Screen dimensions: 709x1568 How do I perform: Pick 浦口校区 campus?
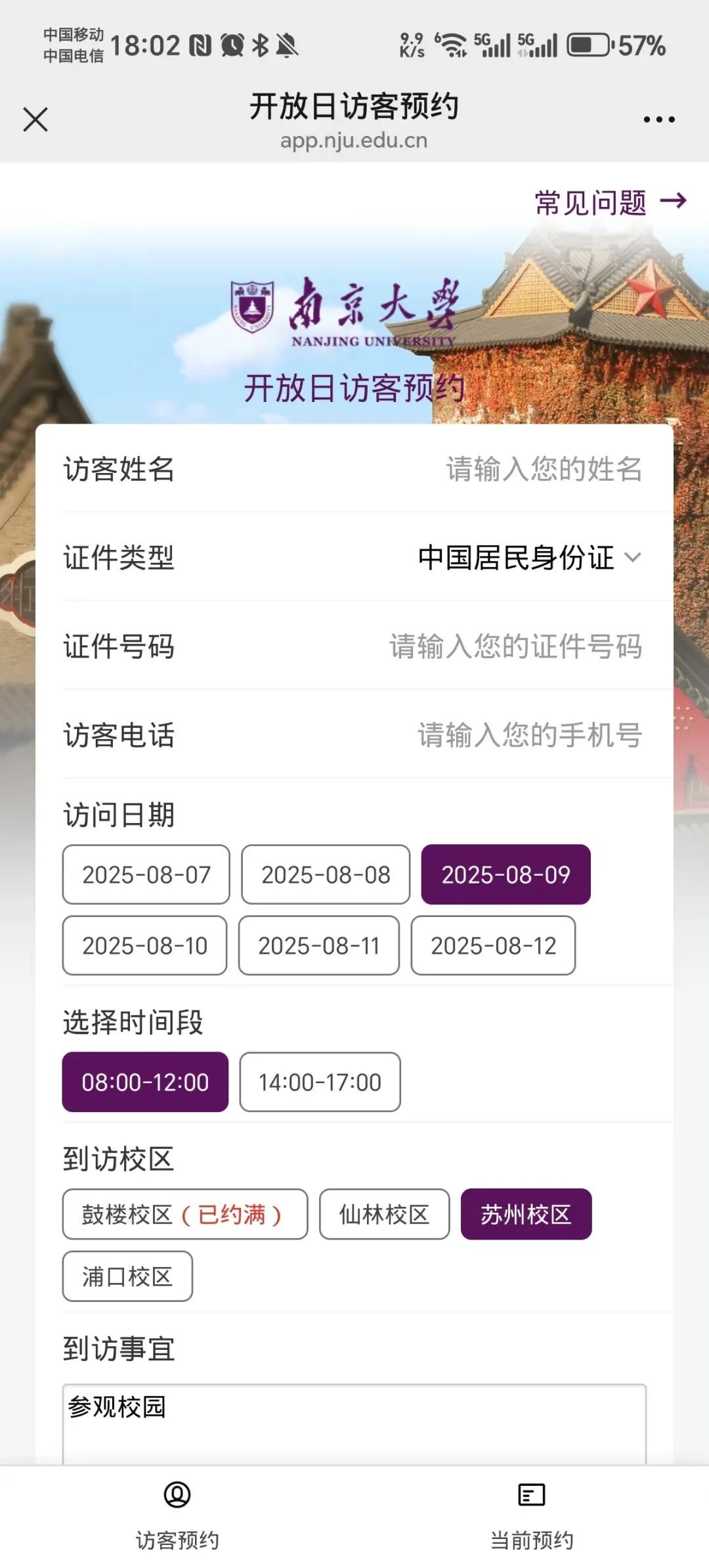click(x=127, y=1276)
